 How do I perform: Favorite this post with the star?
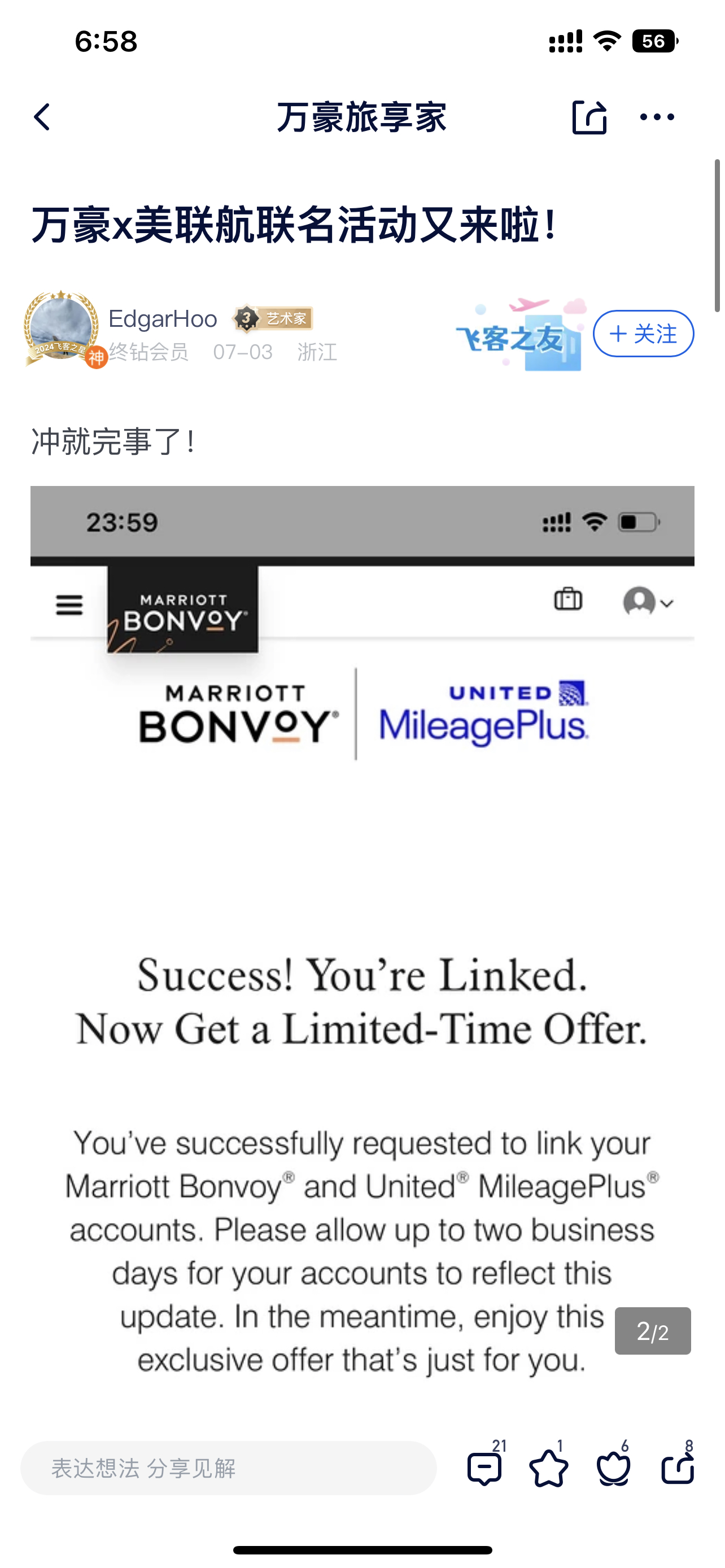pyautogui.click(x=548, y=1468)
